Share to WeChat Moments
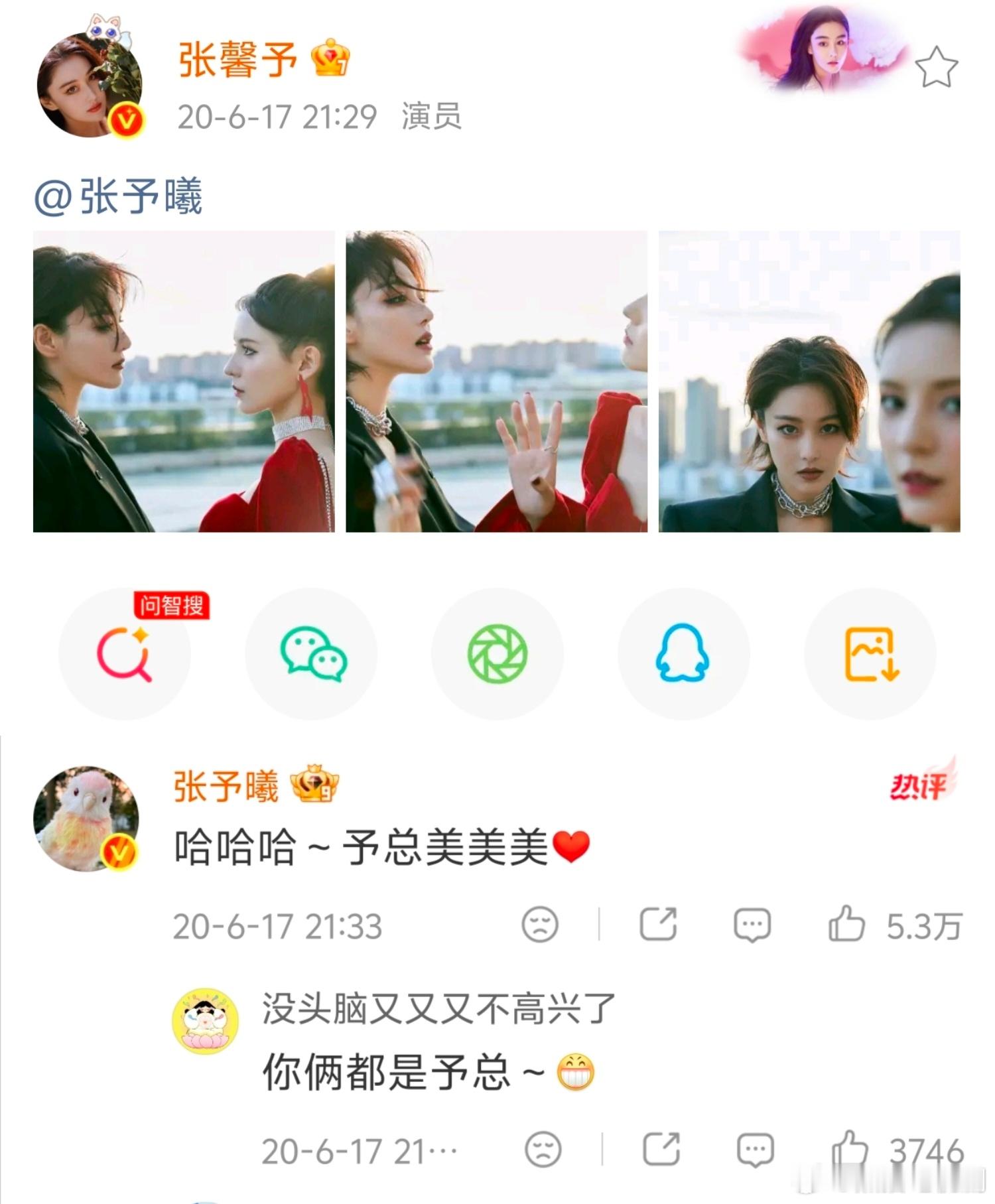 coord(497,653)
